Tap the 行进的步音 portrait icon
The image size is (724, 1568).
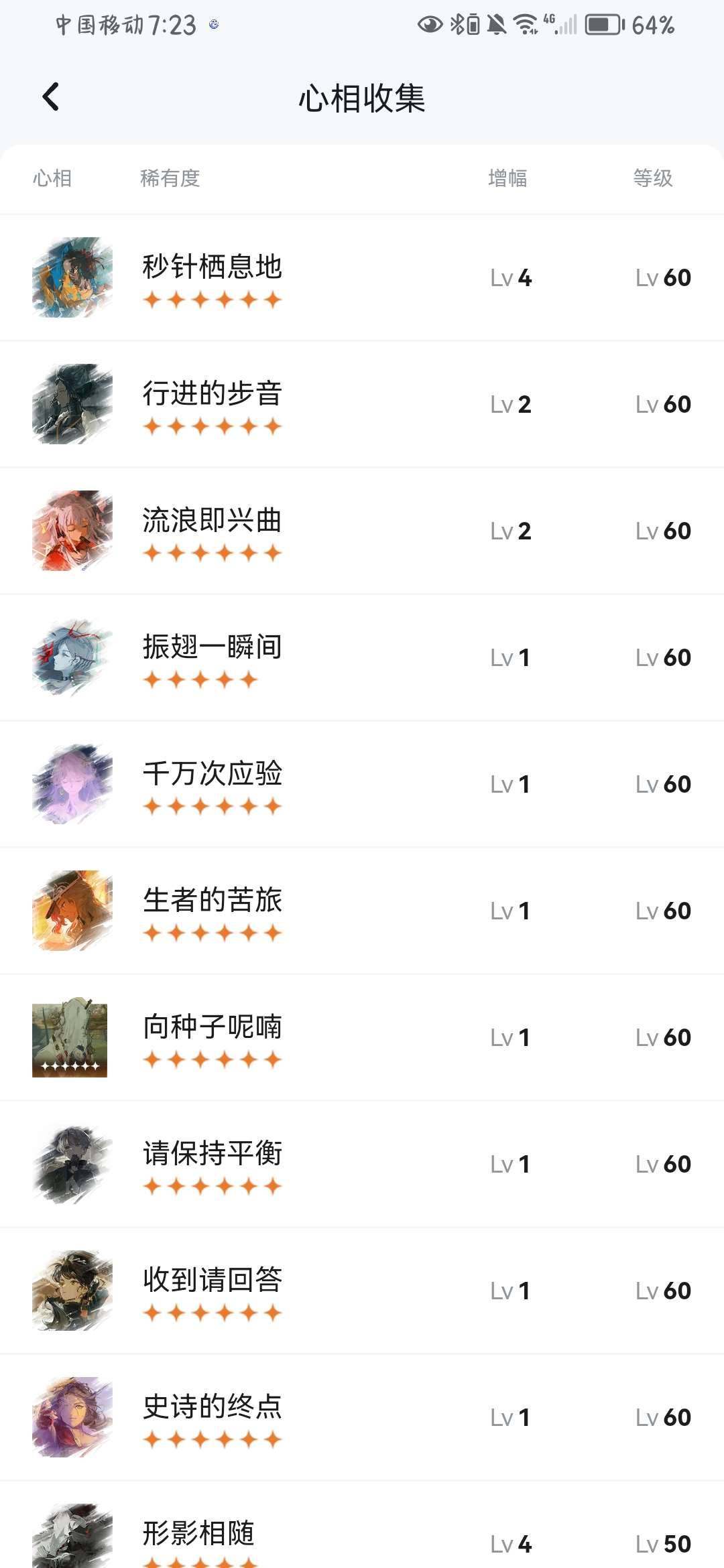[72, 403]
